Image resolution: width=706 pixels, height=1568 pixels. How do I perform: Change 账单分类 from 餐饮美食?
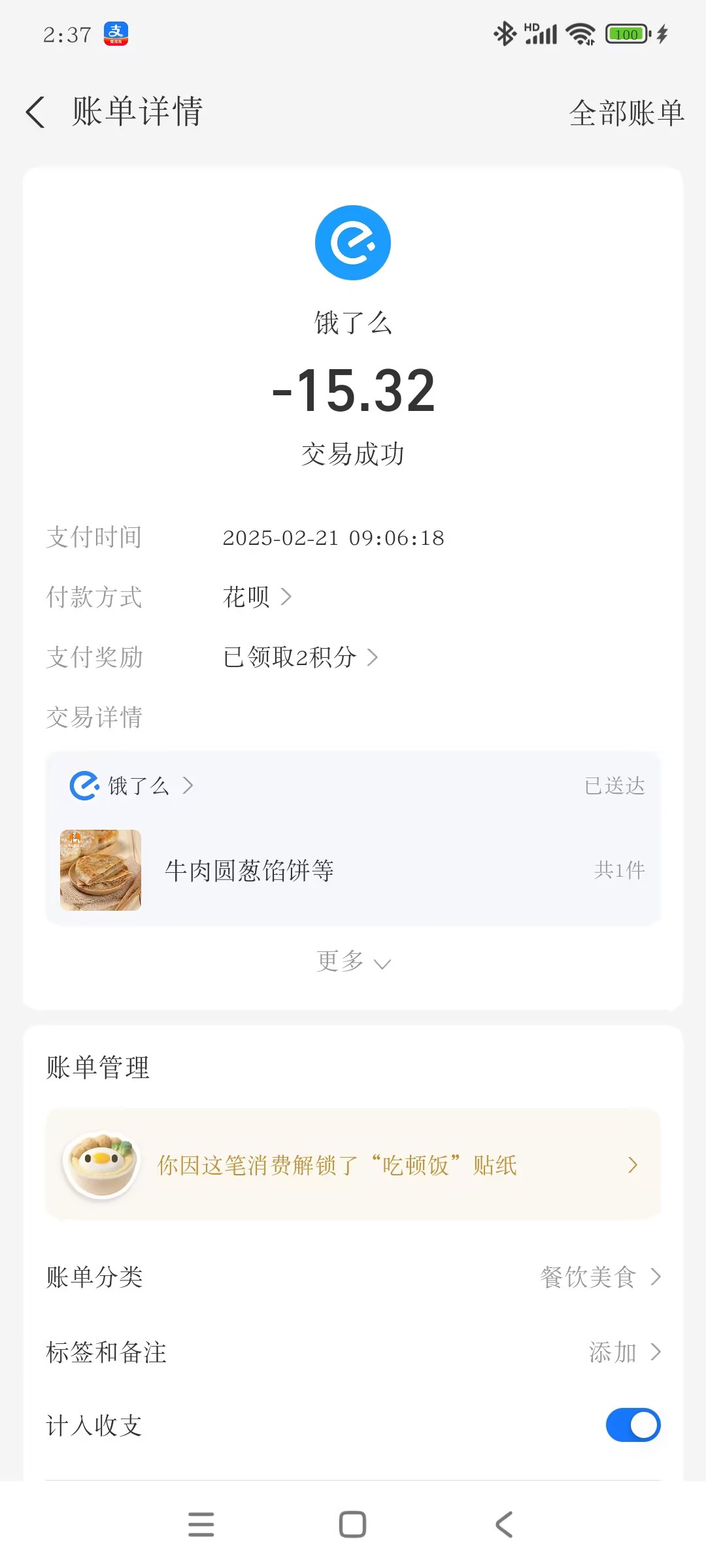coord(600,1277)
